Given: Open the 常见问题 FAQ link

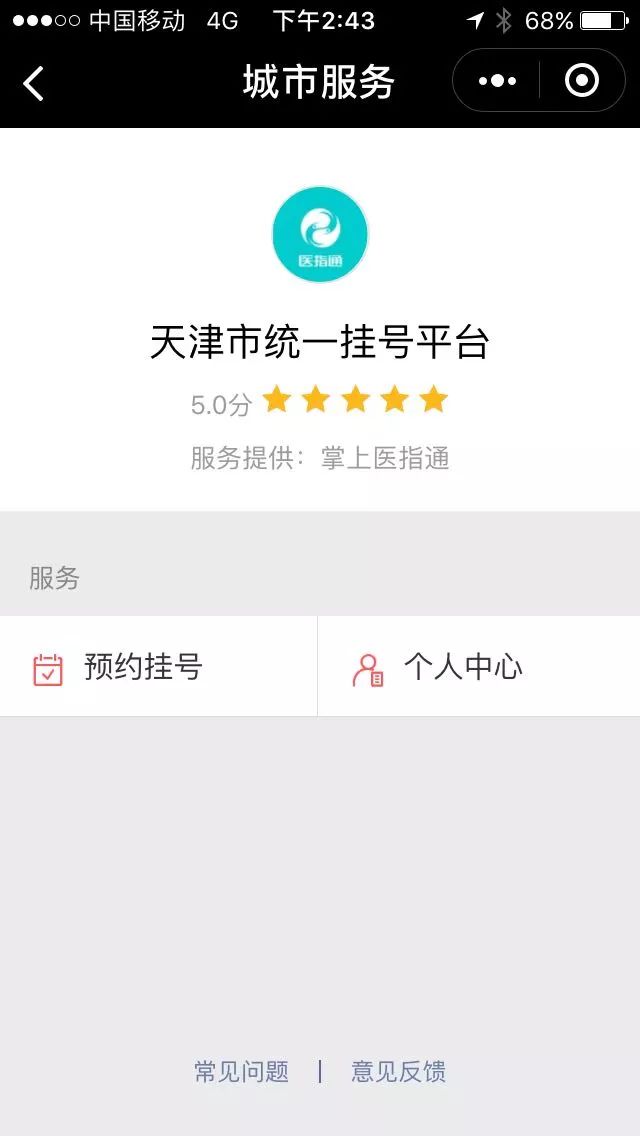Looking at the screenshot, I should (x=241, y=1071).
